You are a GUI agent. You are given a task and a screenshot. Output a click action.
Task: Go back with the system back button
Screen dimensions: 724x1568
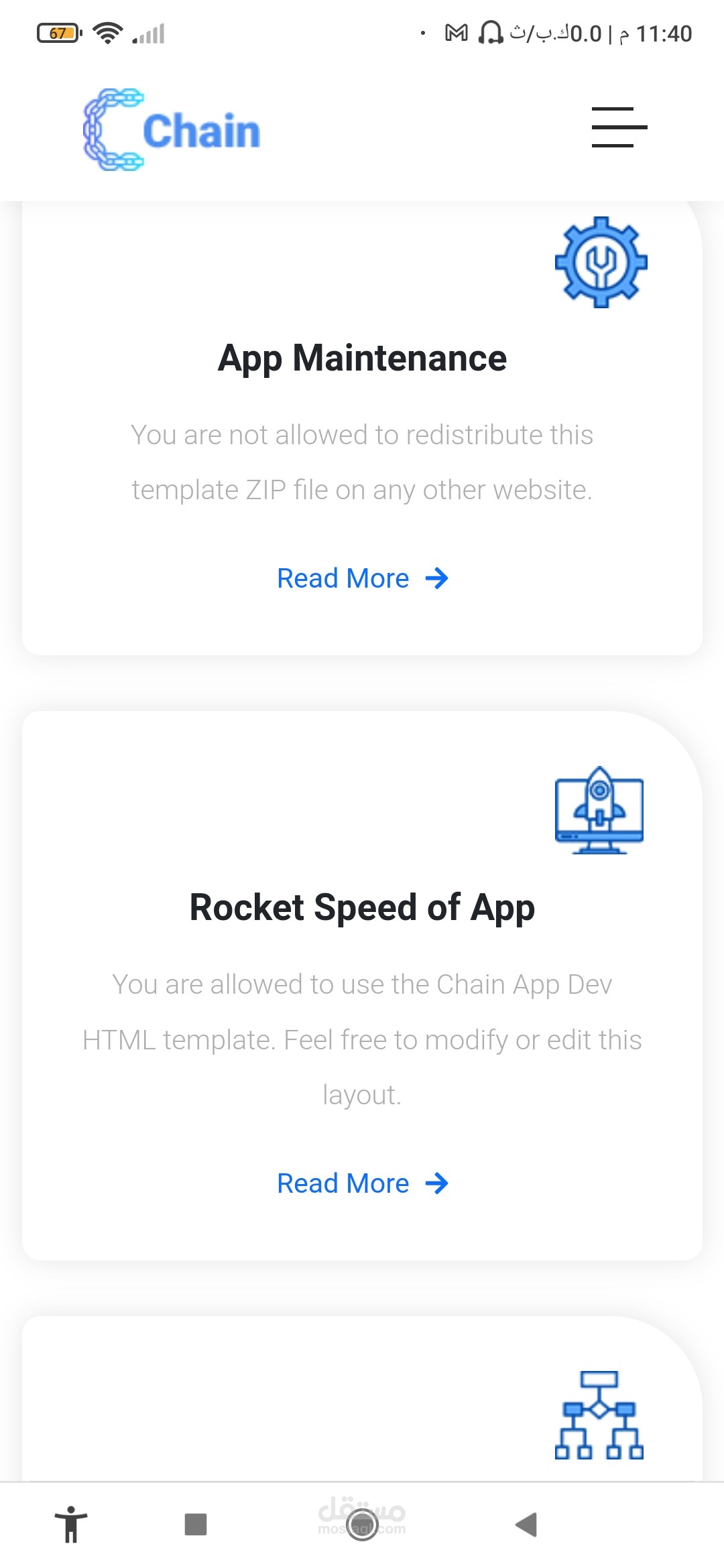(526, 1524)
